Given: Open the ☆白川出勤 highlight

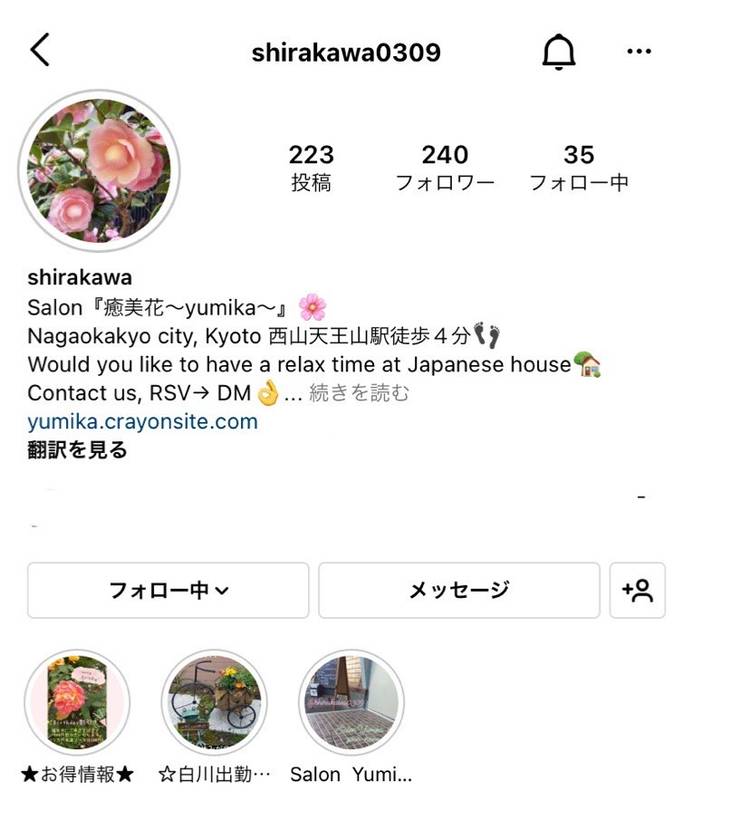Looking at the screenshot, I should [x=214, y=702].
